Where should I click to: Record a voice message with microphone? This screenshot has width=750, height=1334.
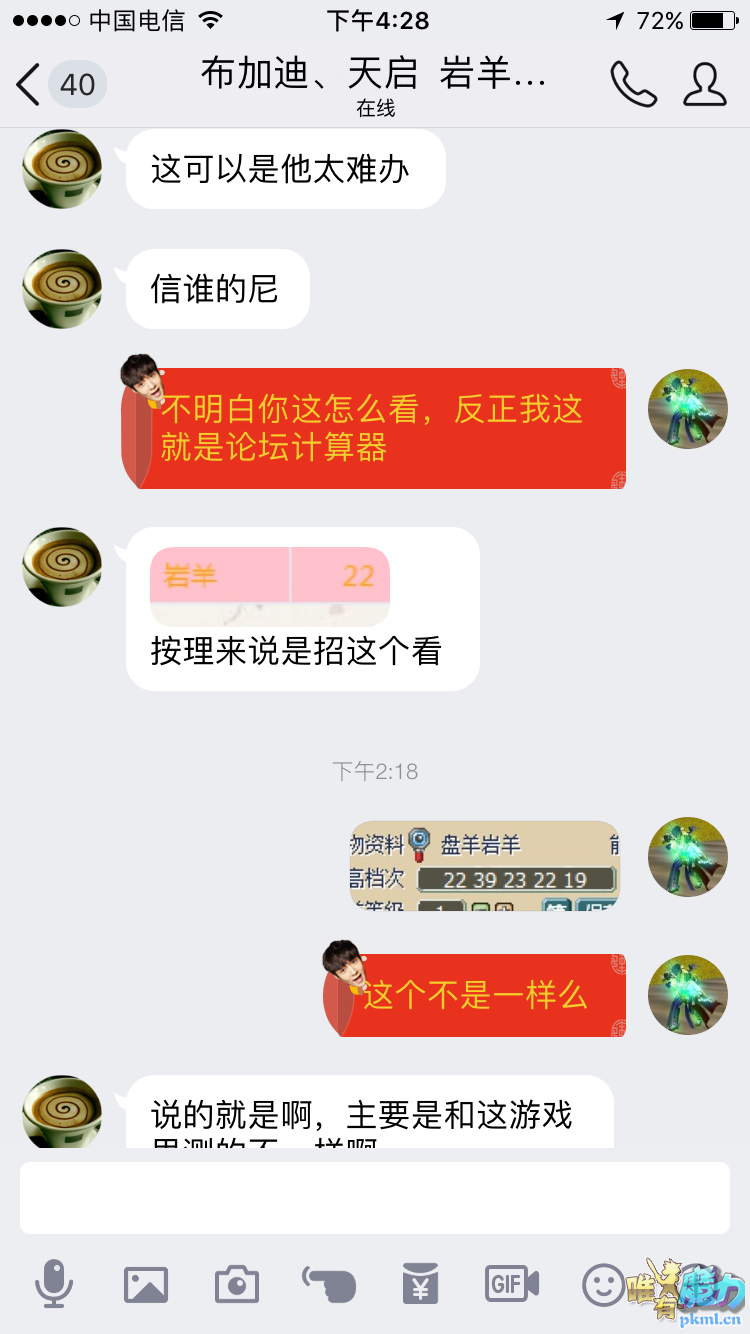point(54,1283)
